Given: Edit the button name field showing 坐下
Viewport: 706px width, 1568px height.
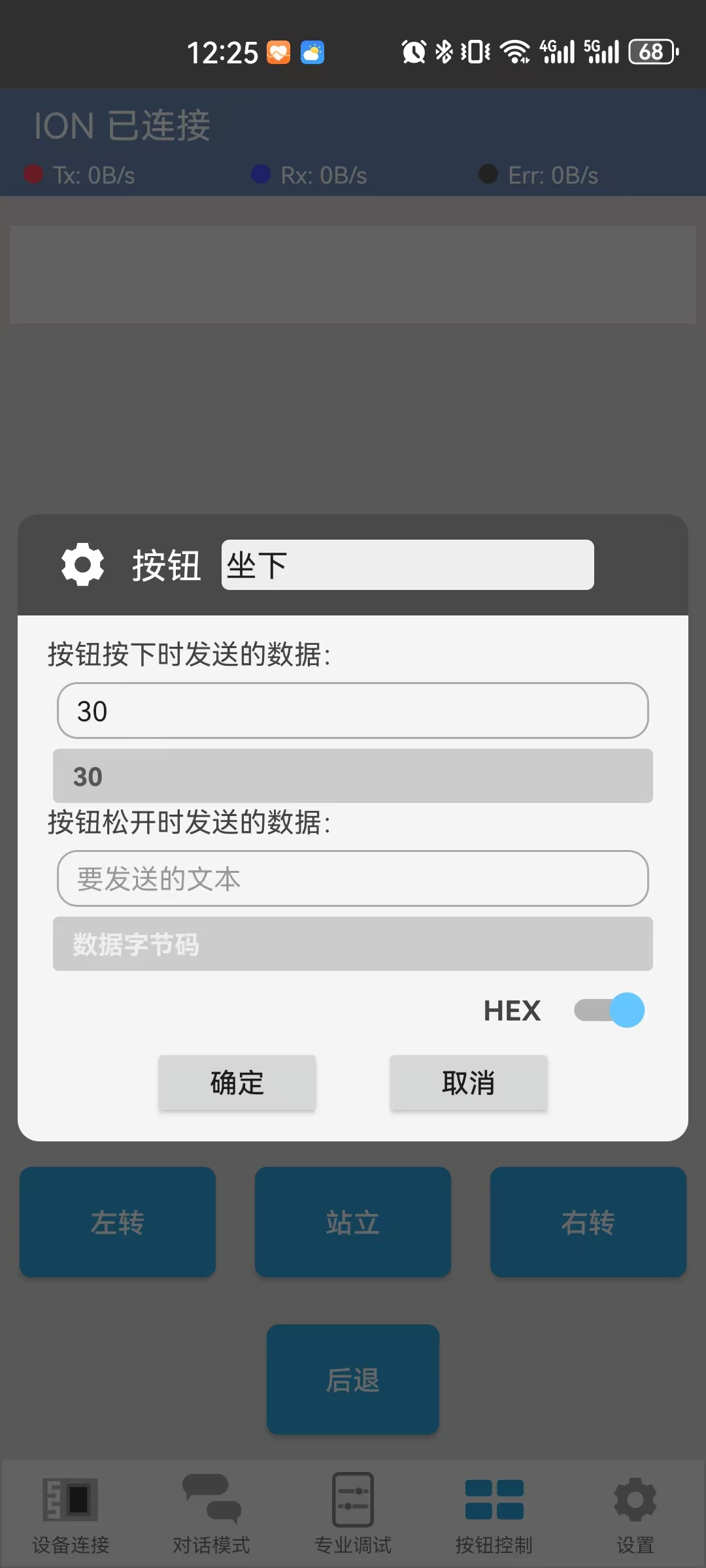Looking at the screenshot, I should pyautogui.click(x=407, y=564).
